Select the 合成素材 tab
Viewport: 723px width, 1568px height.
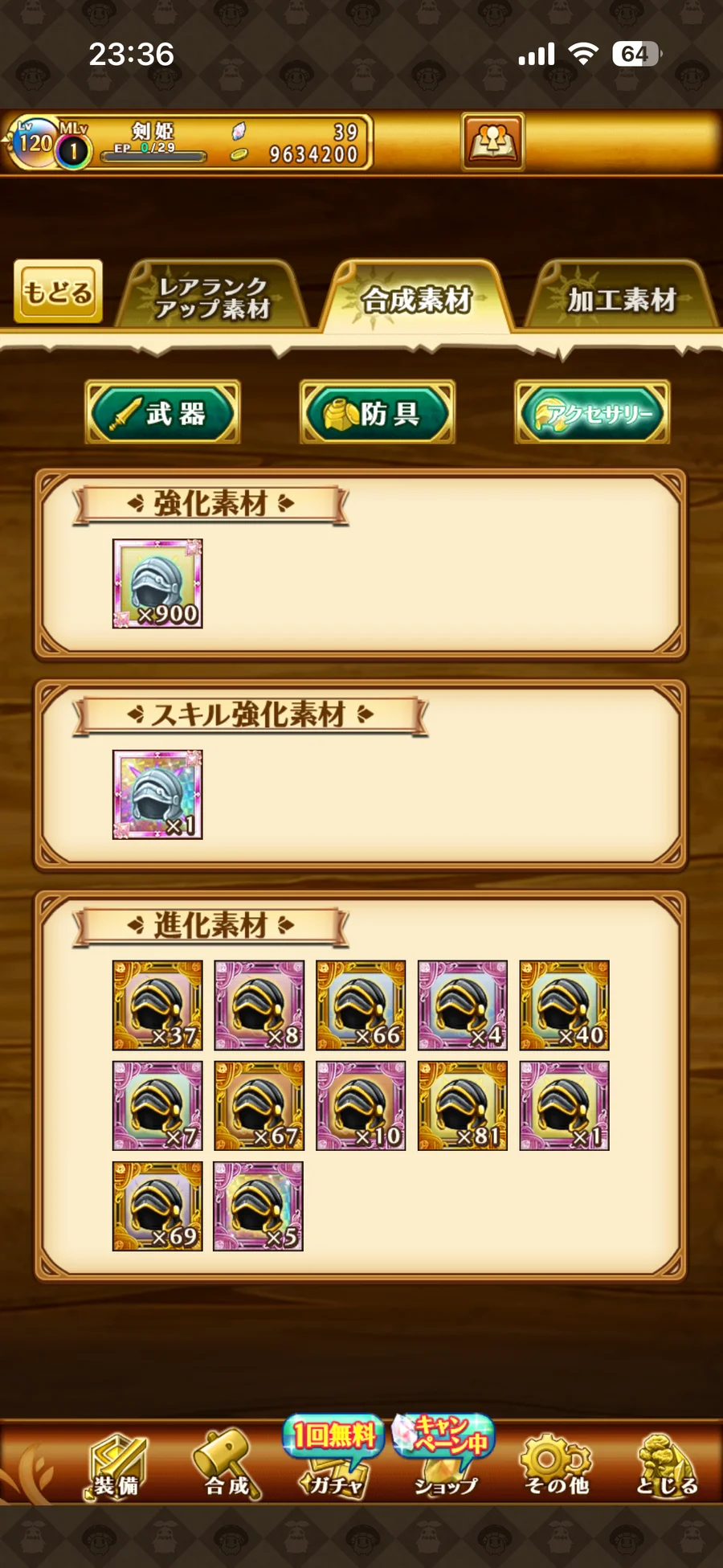tap(416, 299)
